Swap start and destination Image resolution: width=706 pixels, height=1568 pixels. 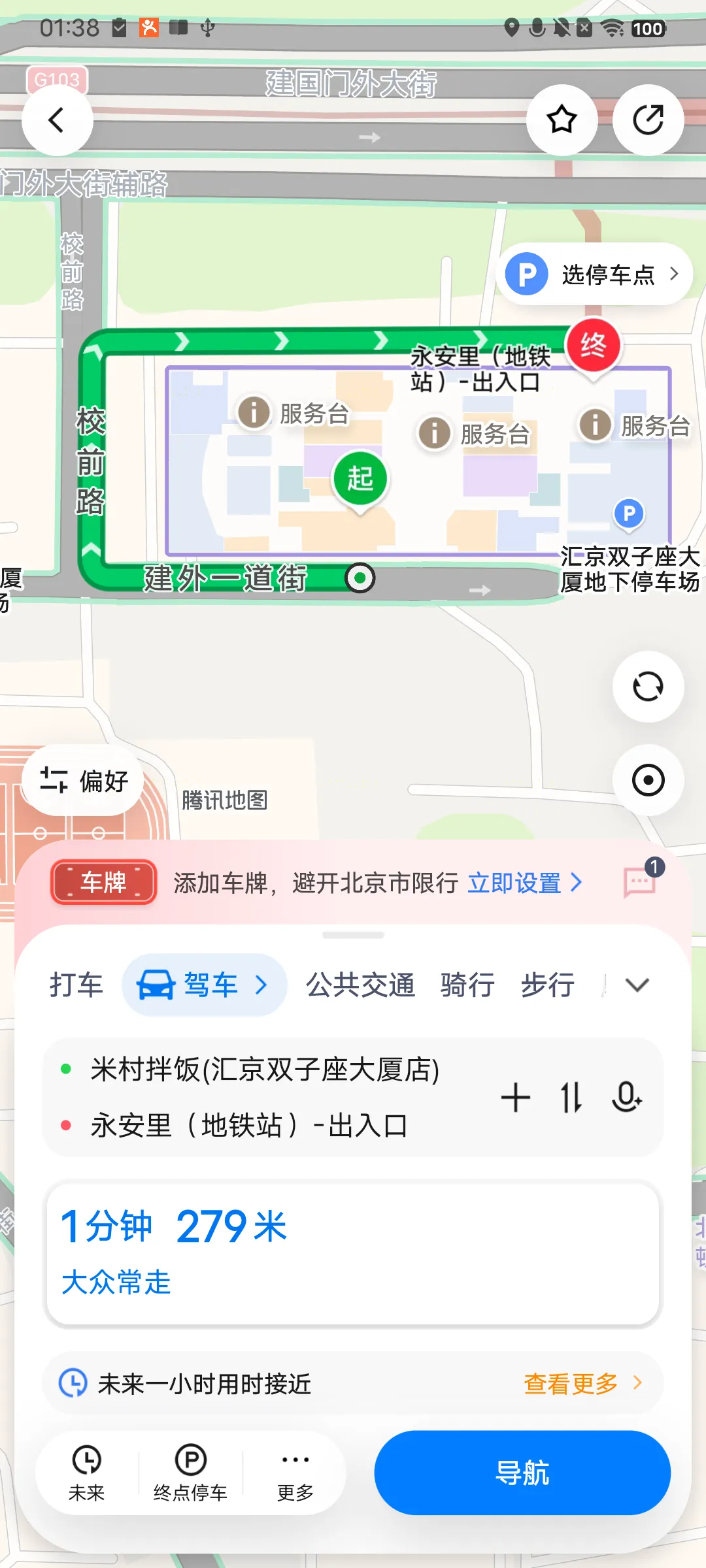[x=571, y=1097]
